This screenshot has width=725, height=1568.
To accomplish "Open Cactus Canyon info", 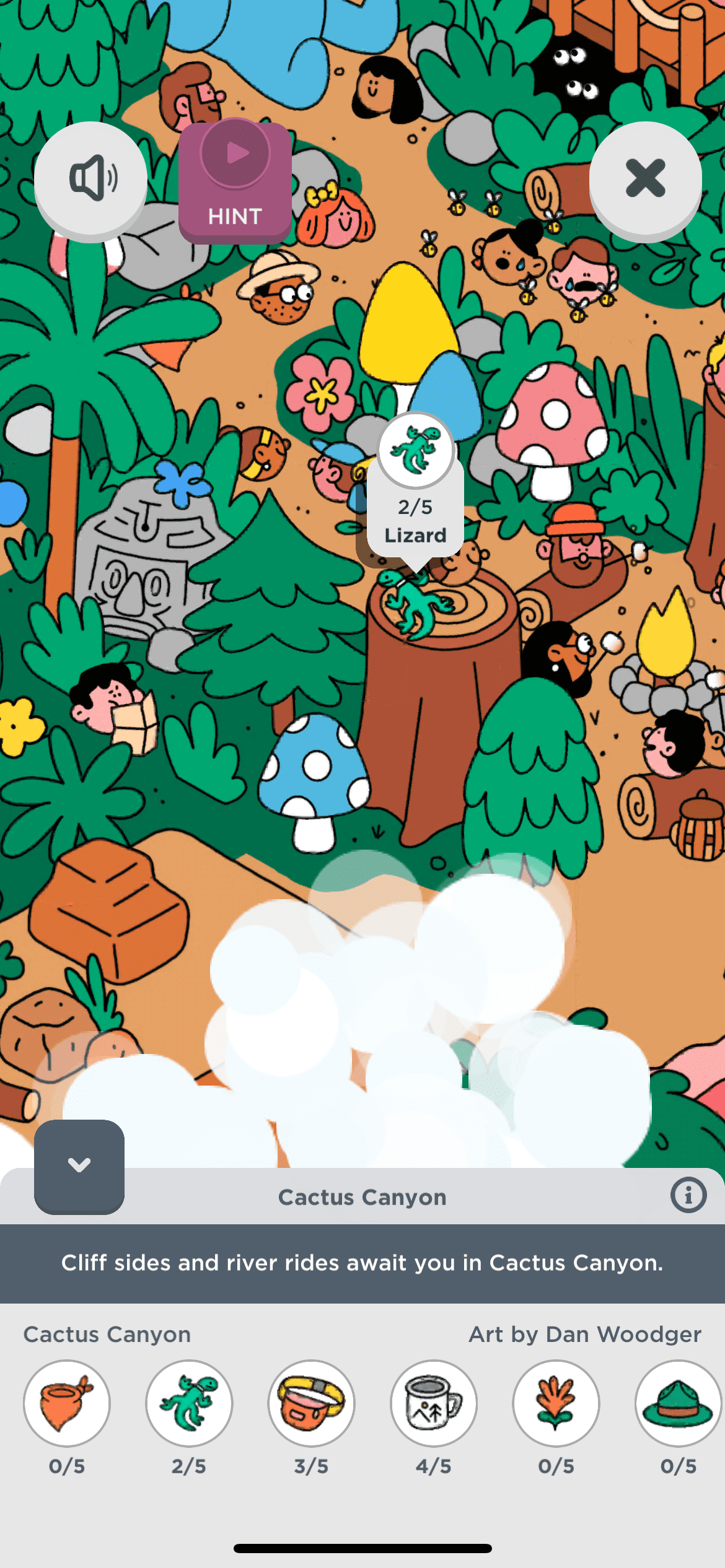I will coord(688,1195).
